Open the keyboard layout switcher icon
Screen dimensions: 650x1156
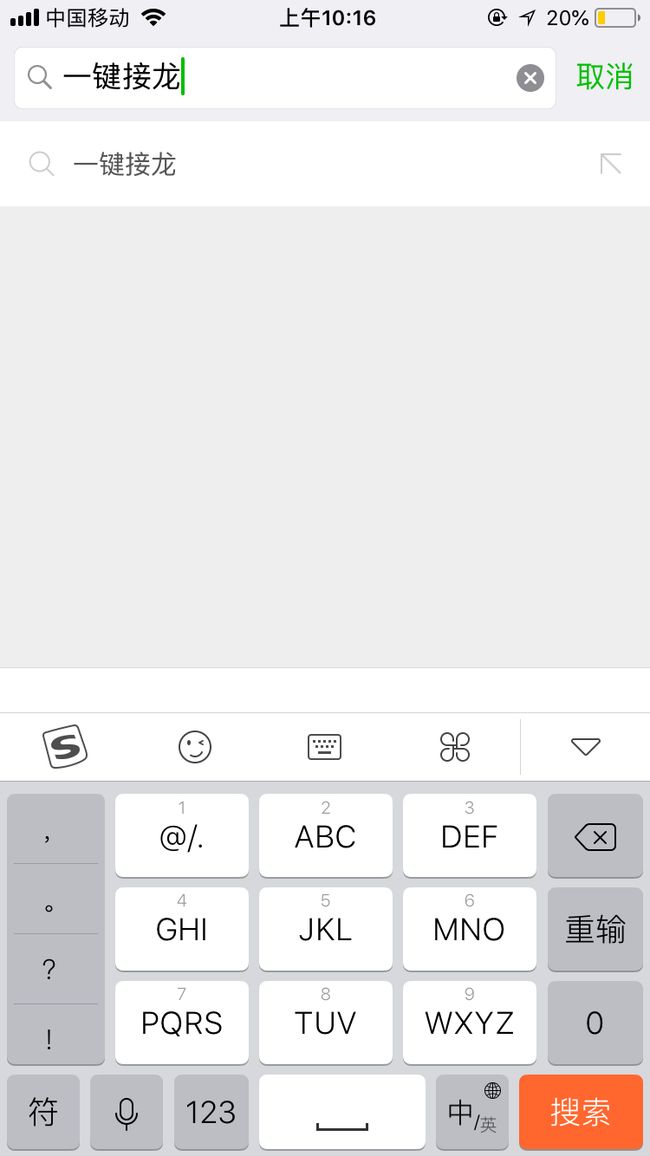324,747
